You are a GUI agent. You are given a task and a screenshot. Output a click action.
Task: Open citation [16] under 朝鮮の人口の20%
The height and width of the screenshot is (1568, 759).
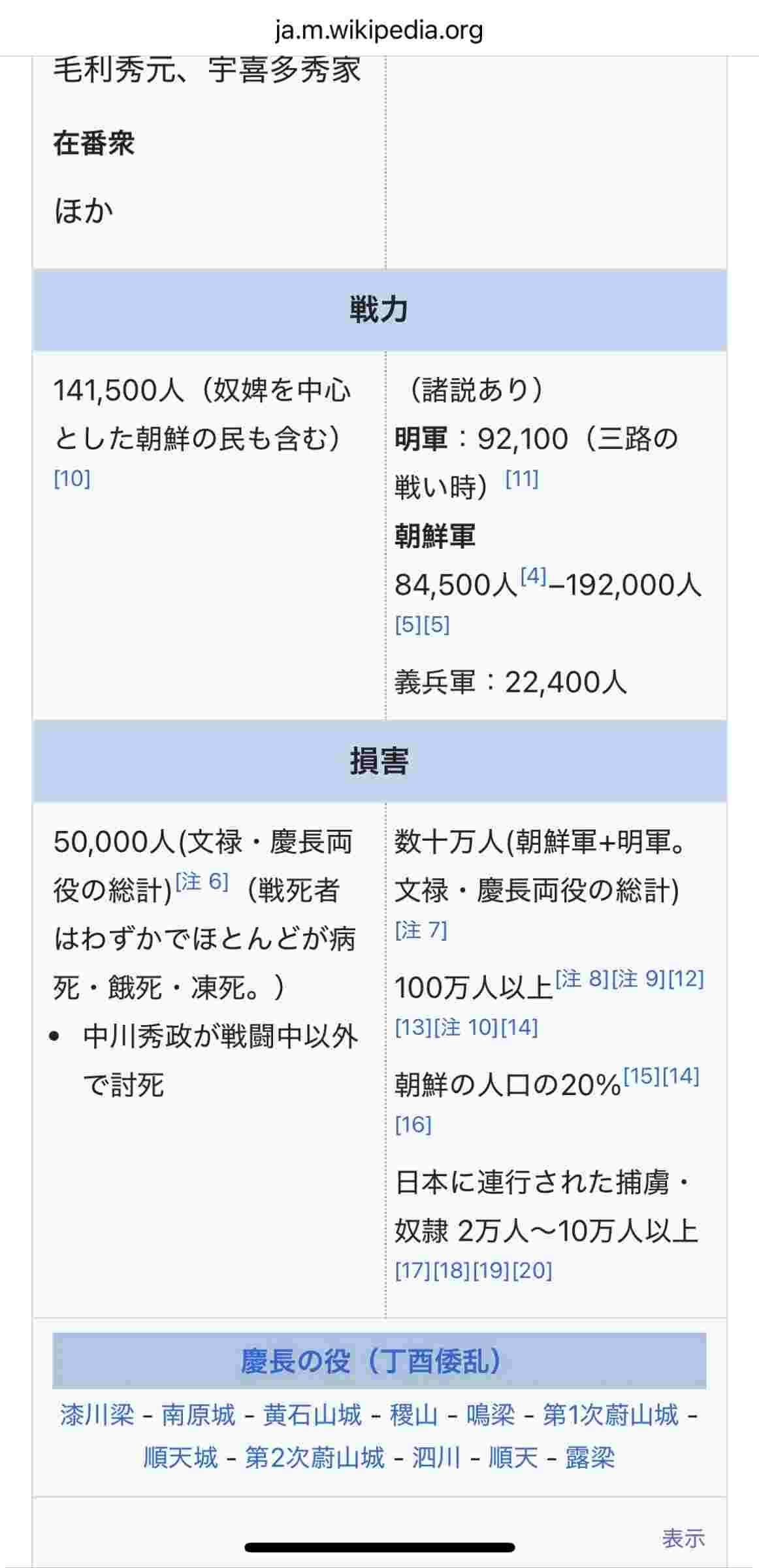pos(413,1124)
